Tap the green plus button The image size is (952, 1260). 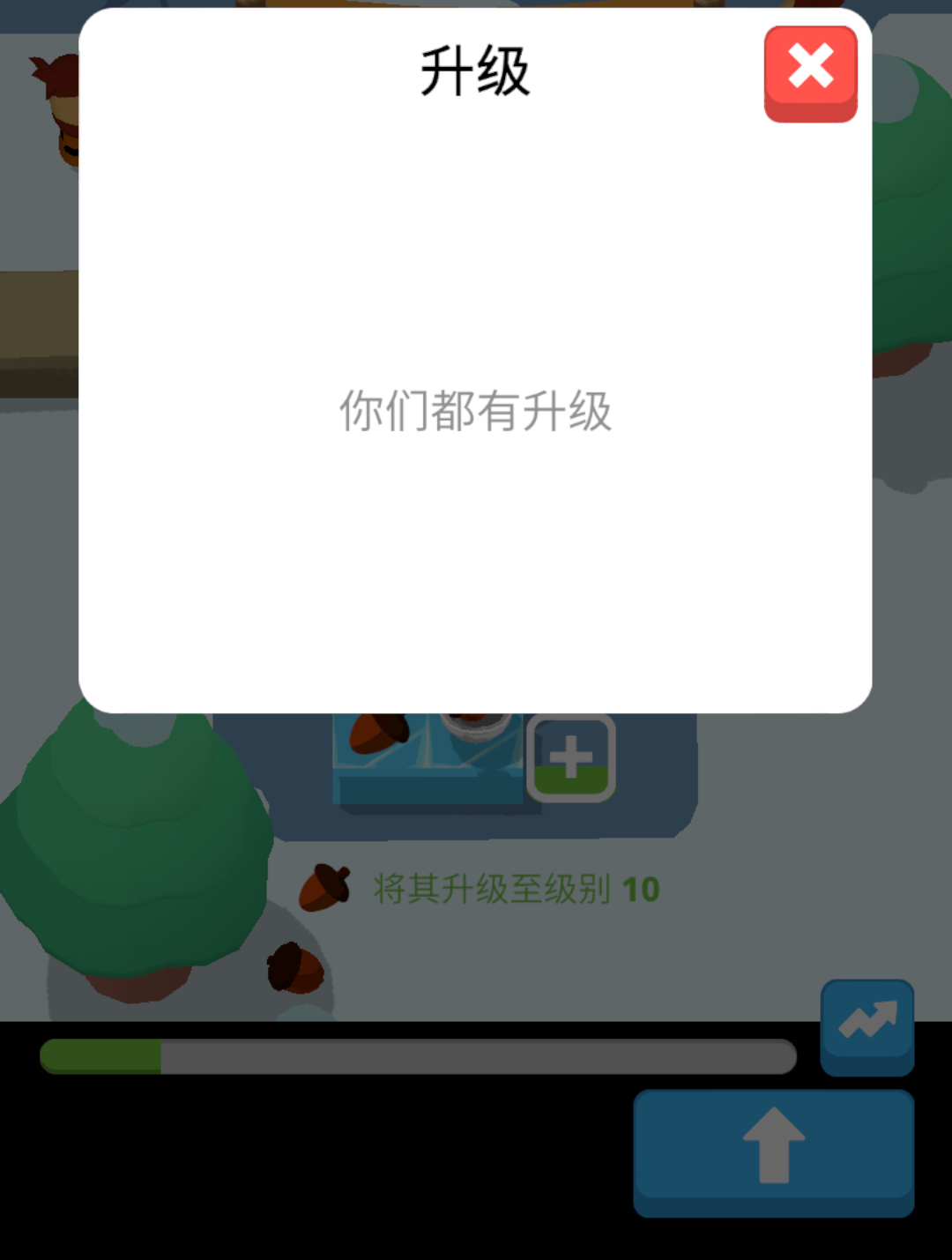(571, 758)
